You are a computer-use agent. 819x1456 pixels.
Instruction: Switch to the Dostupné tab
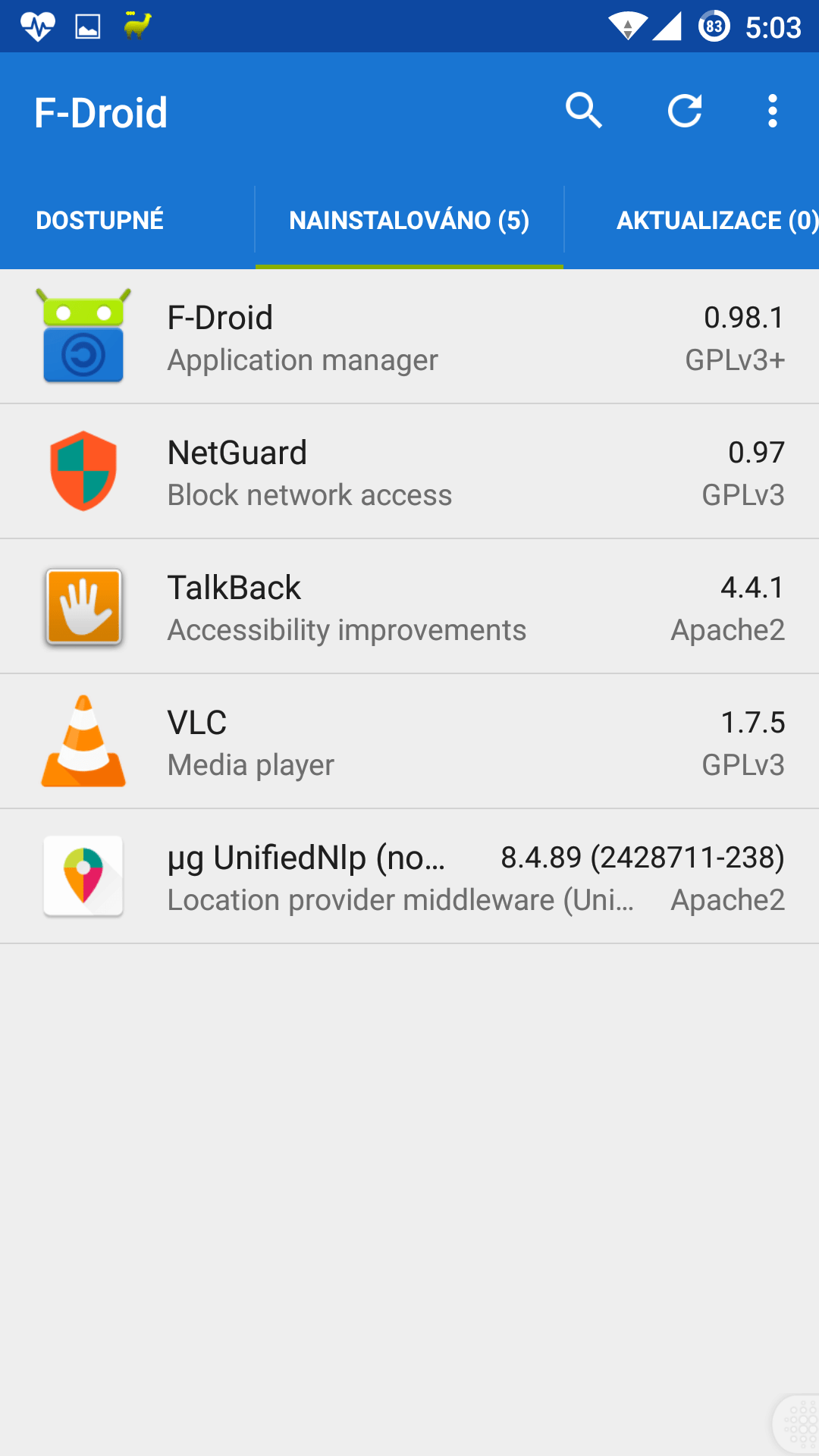[100, 220]
